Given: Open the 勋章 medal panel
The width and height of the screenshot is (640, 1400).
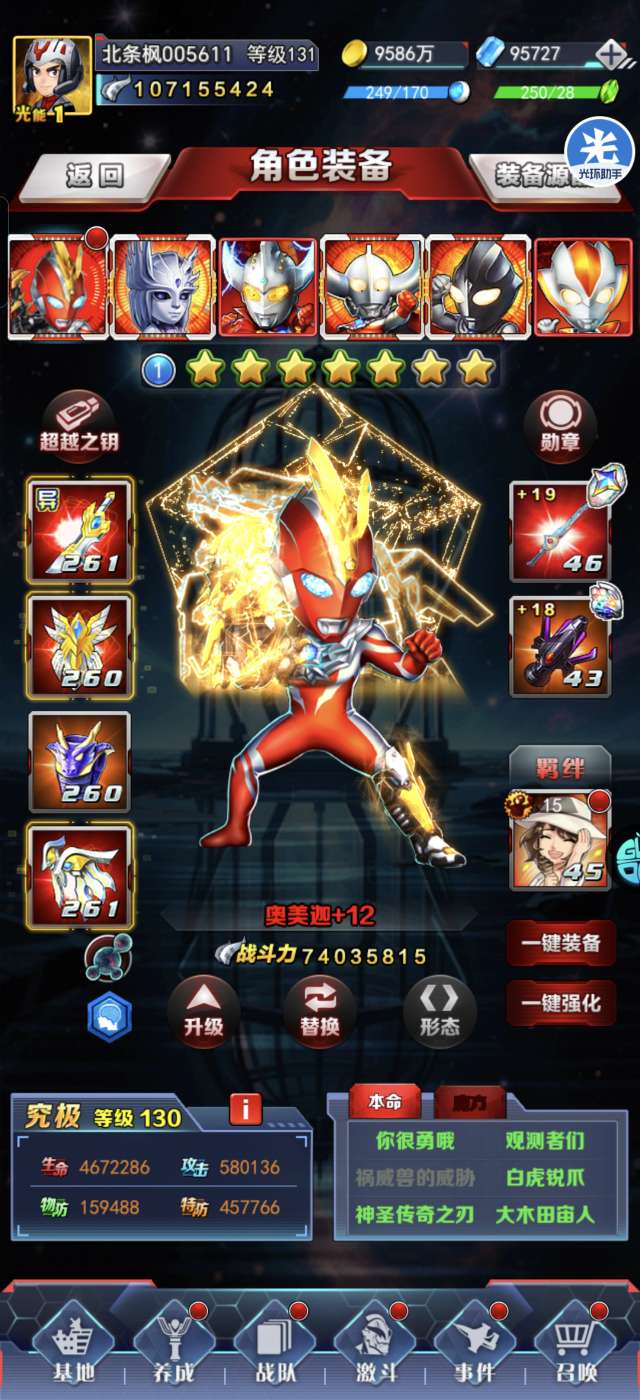Looking at the screenshot, I should [560, 423].
